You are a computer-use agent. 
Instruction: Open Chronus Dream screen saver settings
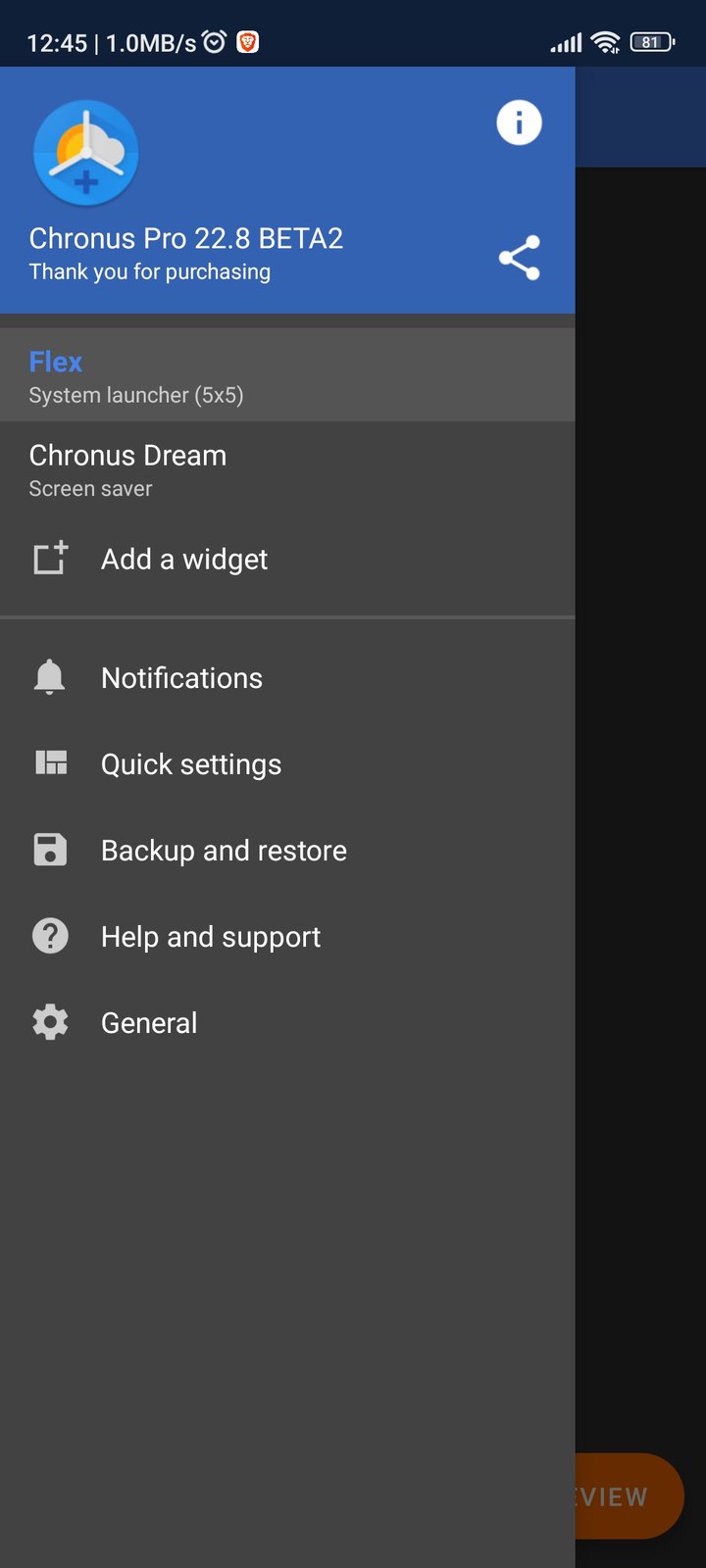click(287, 469)
